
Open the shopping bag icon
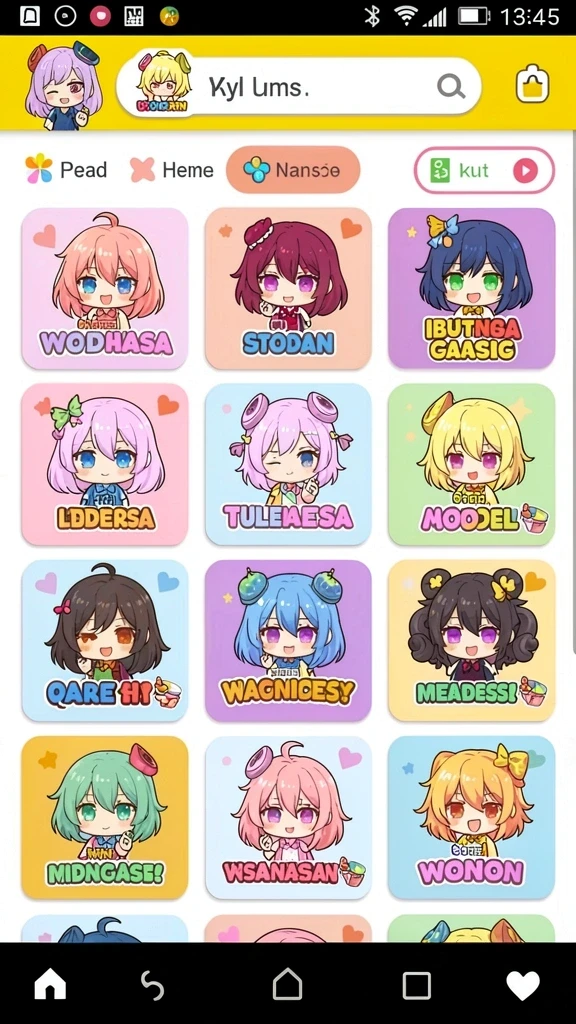pyautogui.click(x=532, y=84)
